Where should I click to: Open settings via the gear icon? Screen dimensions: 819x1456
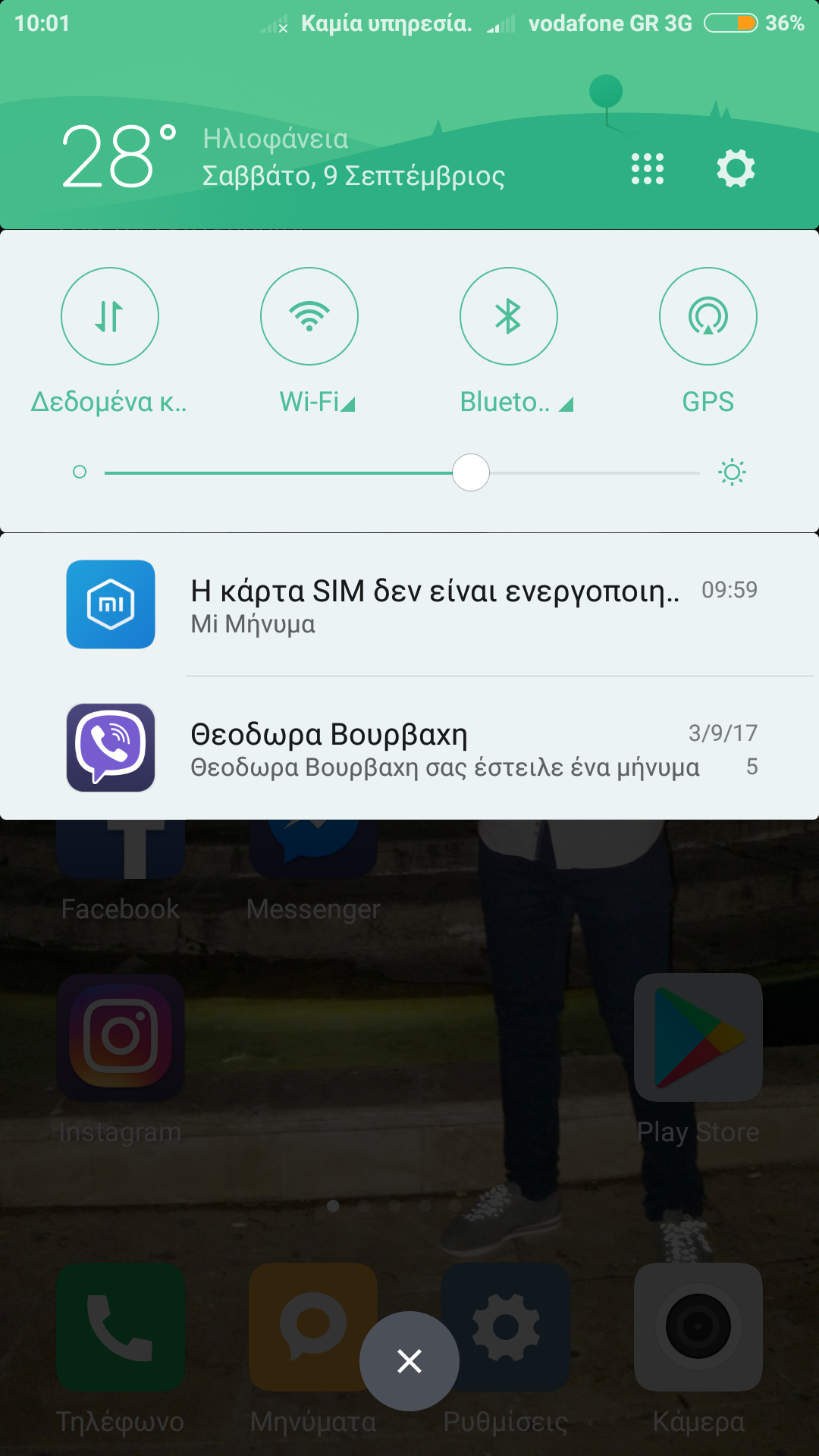click(x=736, y=168)
